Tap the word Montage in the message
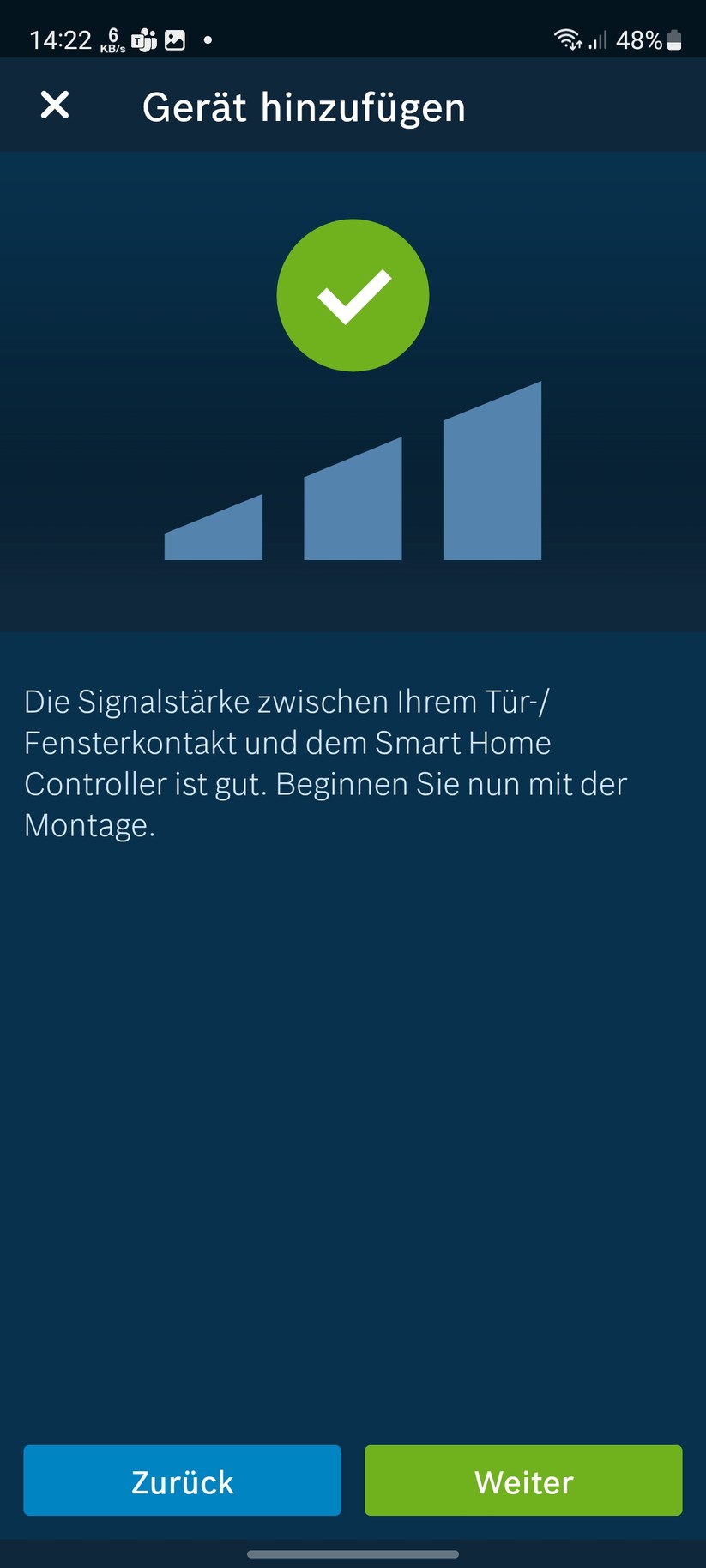 coord(90,825)
